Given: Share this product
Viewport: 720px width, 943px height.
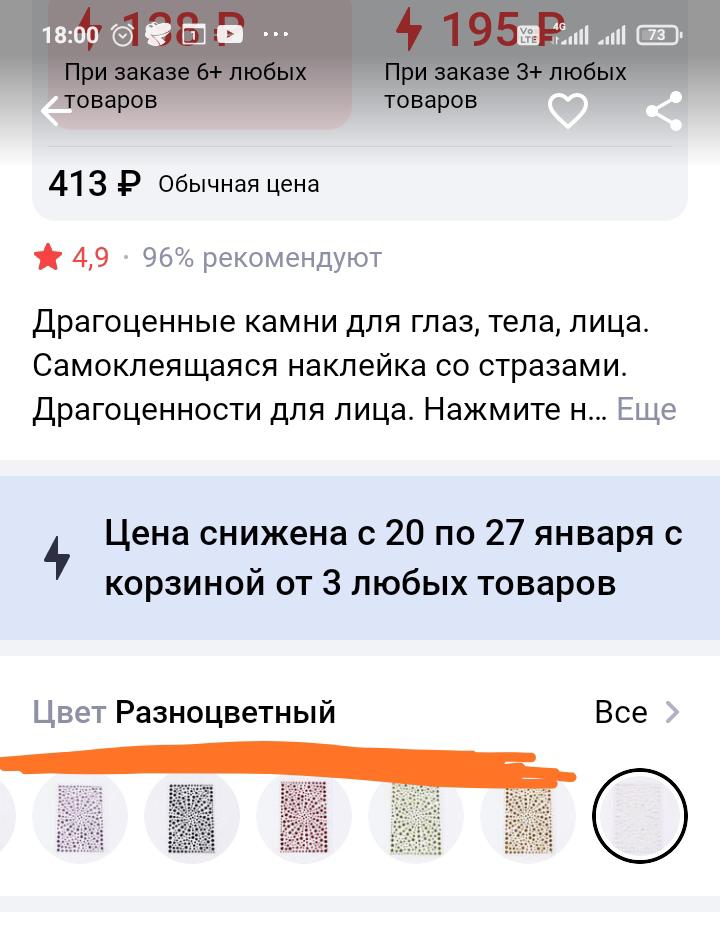Looking at the screenshot, I should click(664, 111).
